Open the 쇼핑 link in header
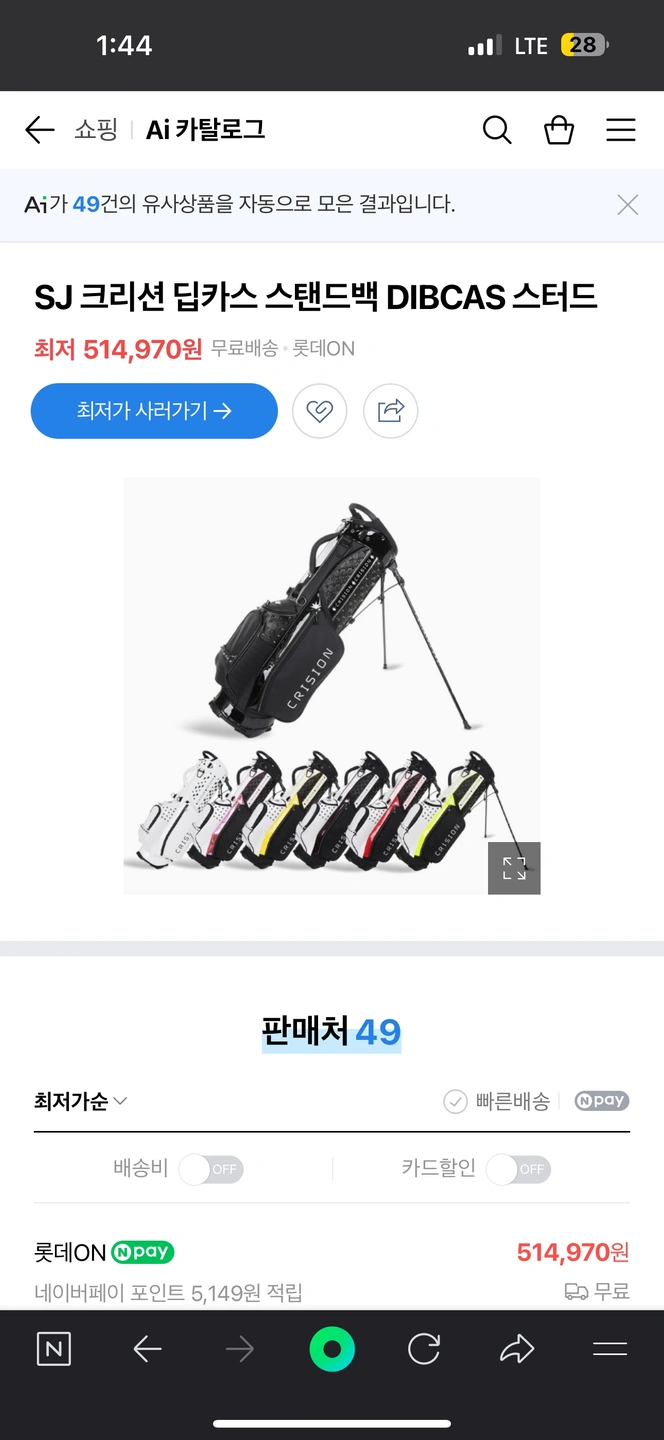 [96, 130]
